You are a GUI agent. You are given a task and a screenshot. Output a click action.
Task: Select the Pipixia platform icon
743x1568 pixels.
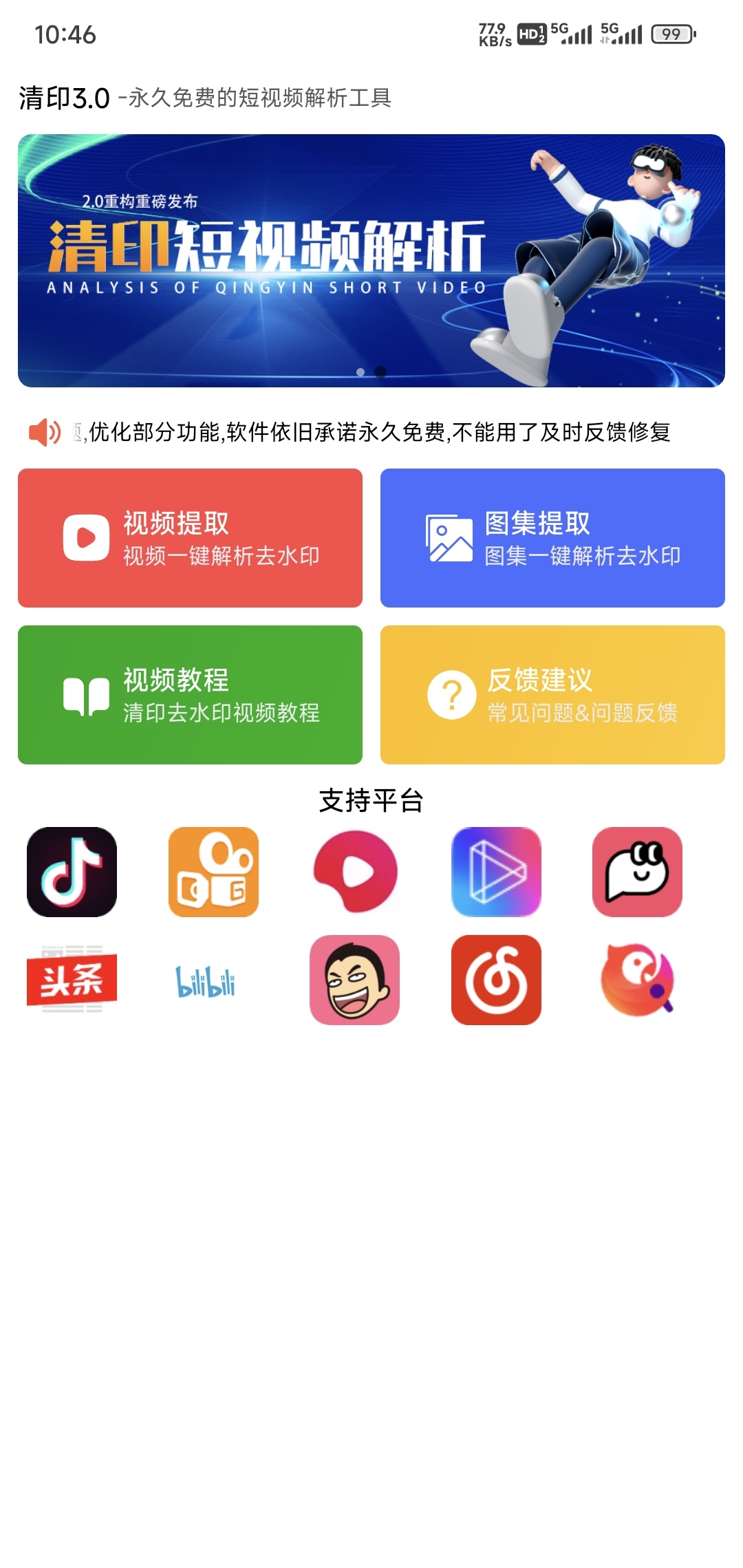click(x=637, y=872)
